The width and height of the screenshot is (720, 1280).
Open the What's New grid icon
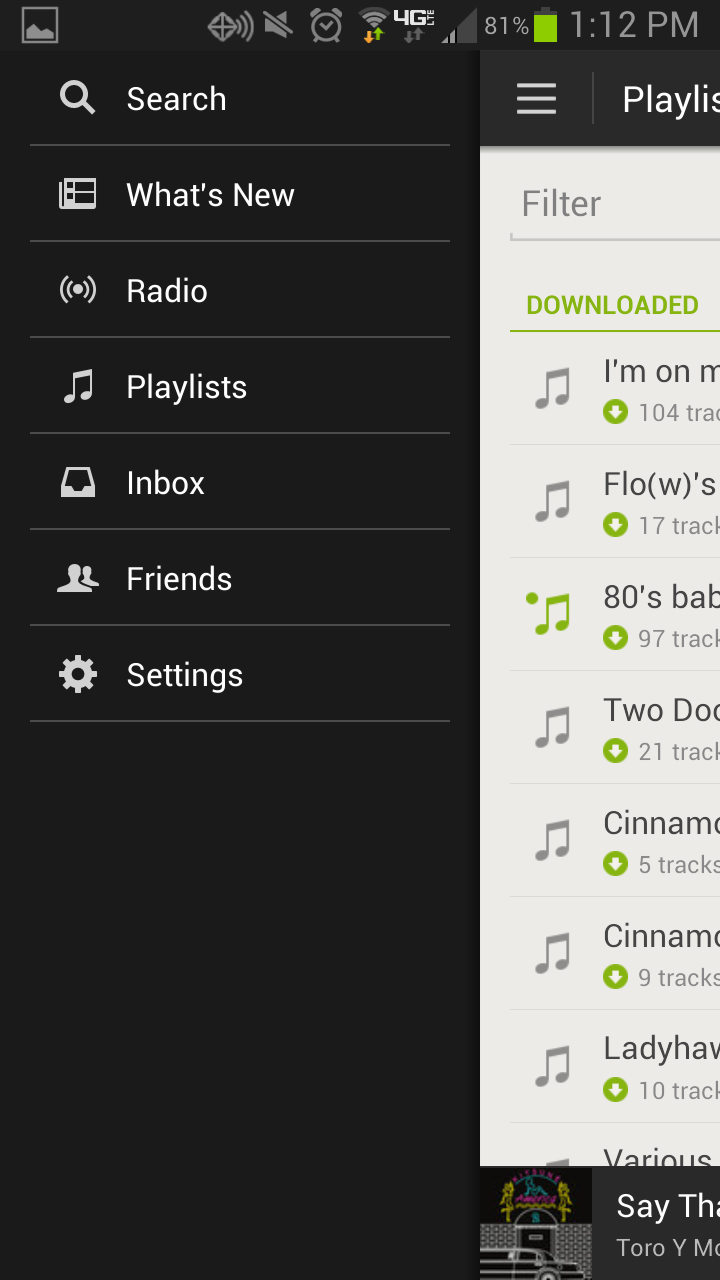tap(77, 194)
